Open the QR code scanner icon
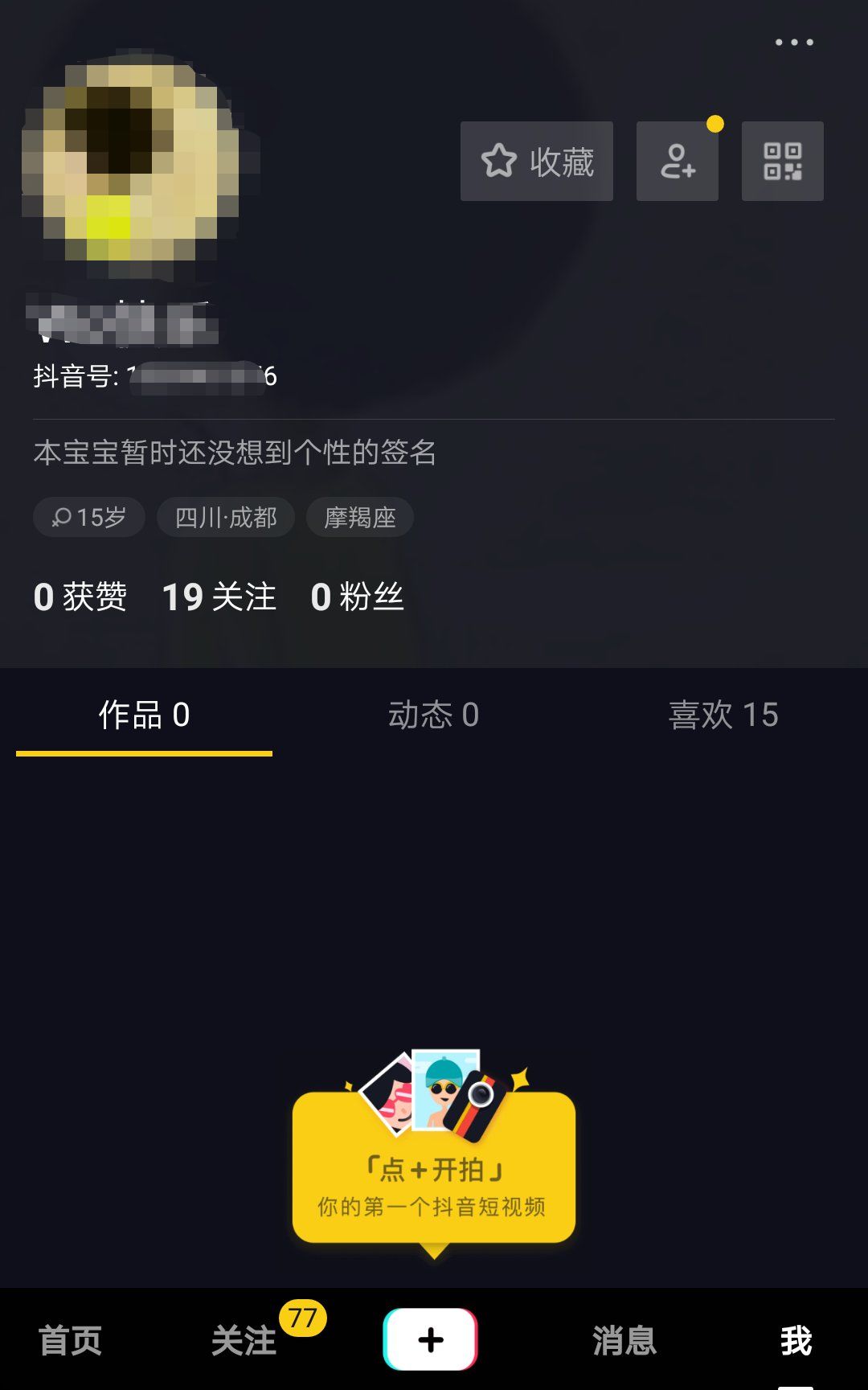Viewport: 868px width, 1390px height. click(x=782, y=161)
